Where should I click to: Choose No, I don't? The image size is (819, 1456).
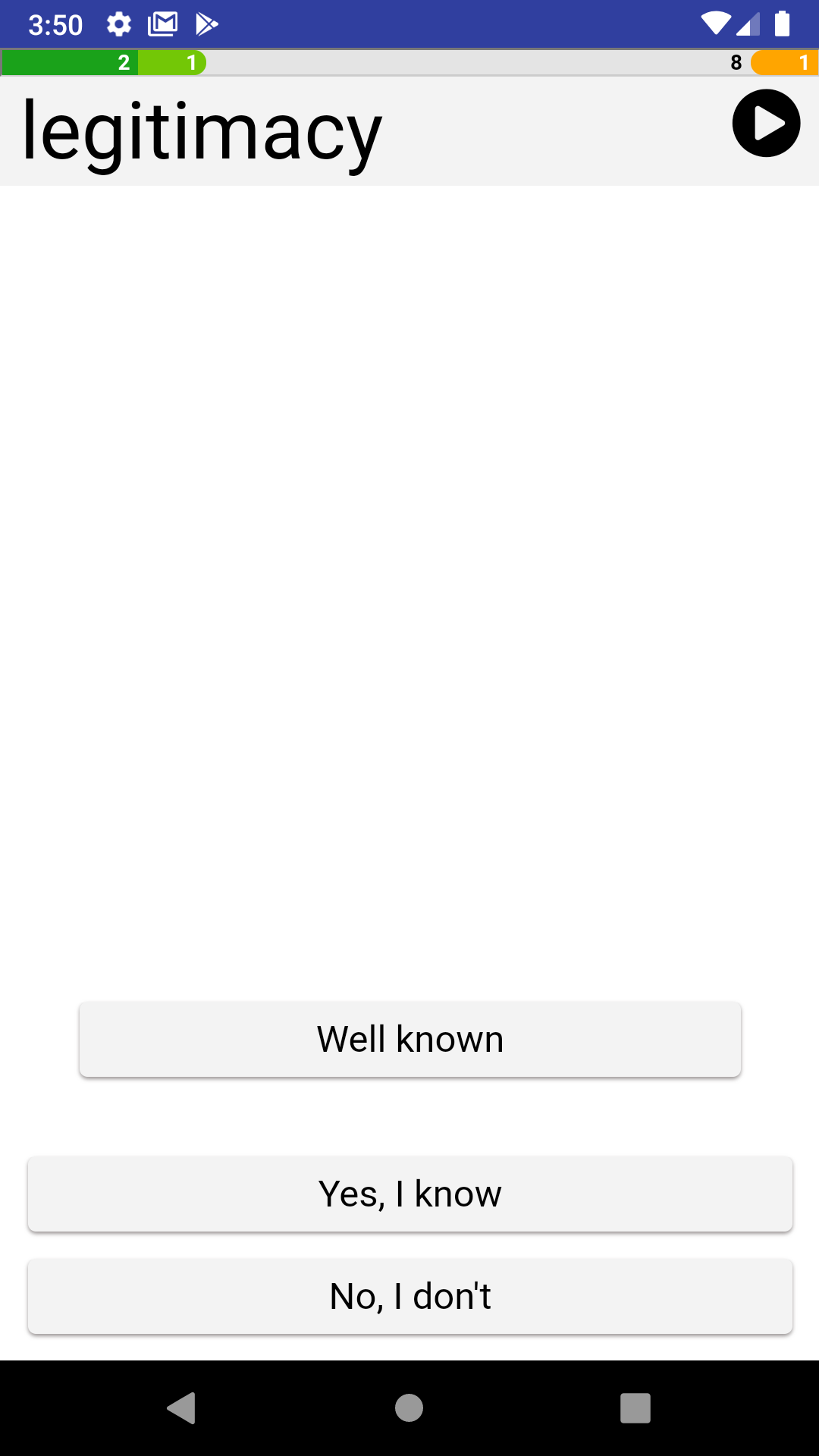(410, 1296)
